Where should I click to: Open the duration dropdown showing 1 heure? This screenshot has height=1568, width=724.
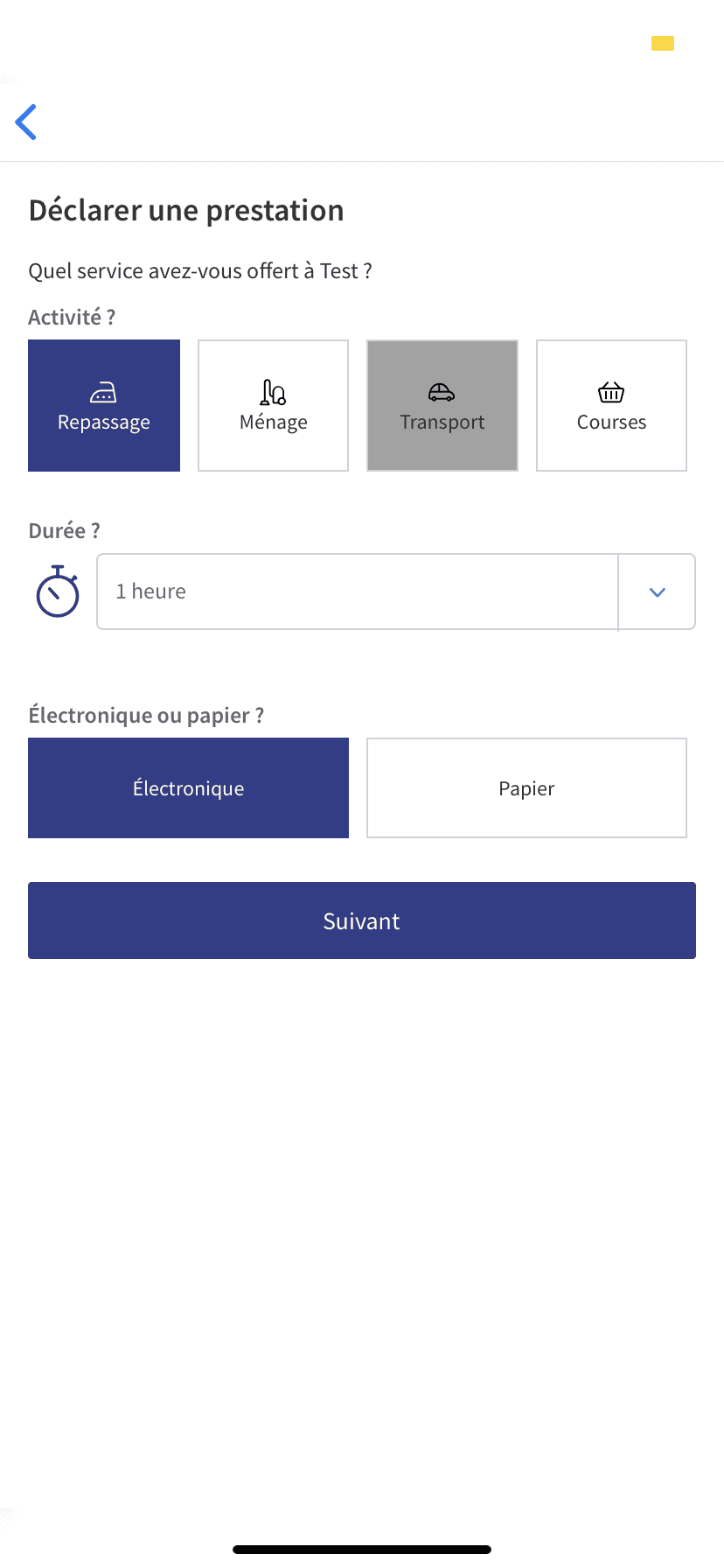[x=396, y=591]
